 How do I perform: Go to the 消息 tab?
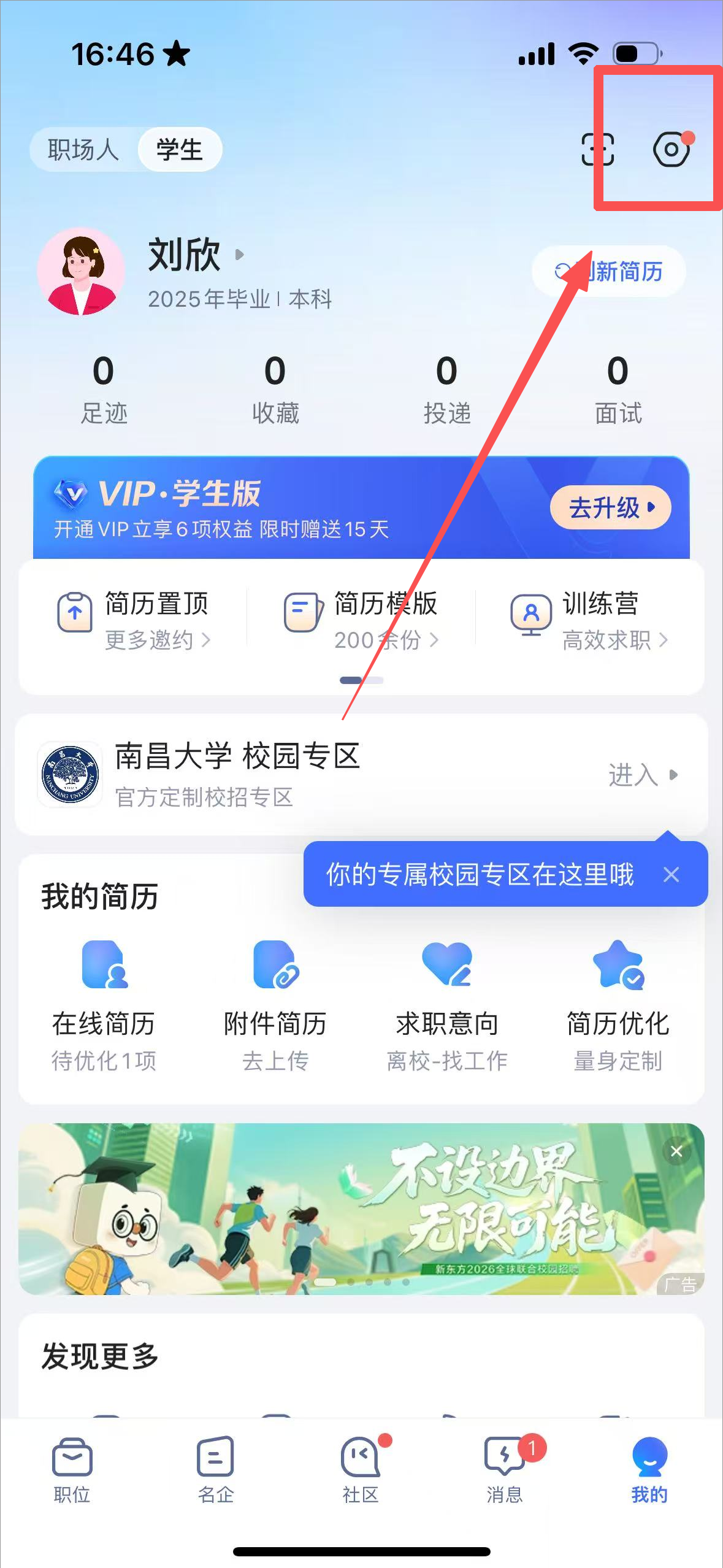[505, 1469]
